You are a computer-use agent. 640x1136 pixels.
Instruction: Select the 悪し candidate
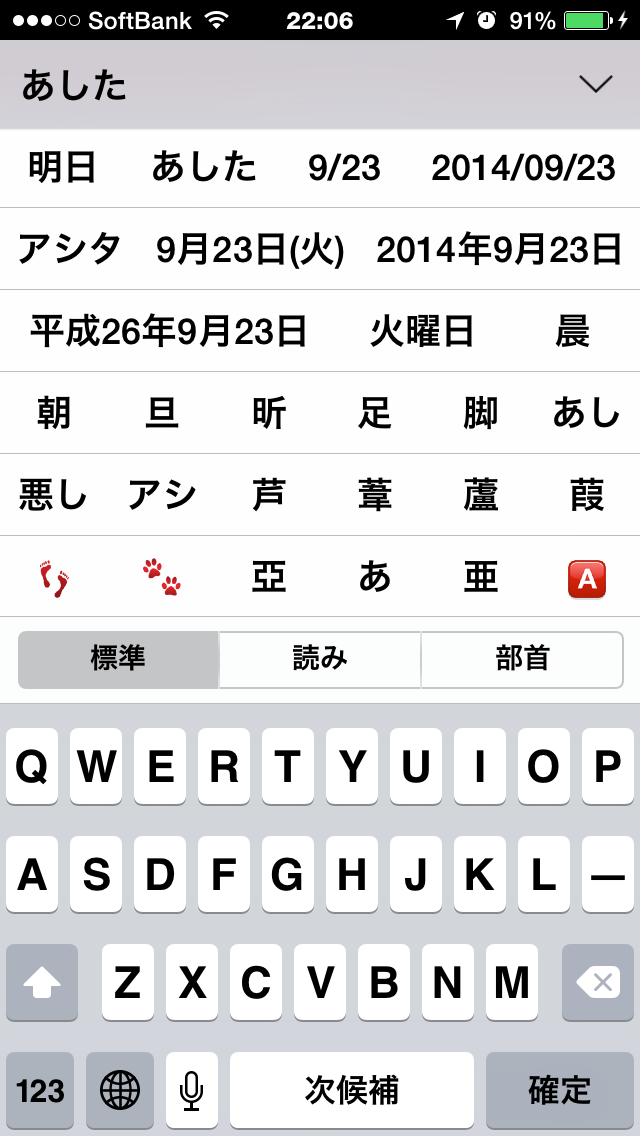pos(53,496)
